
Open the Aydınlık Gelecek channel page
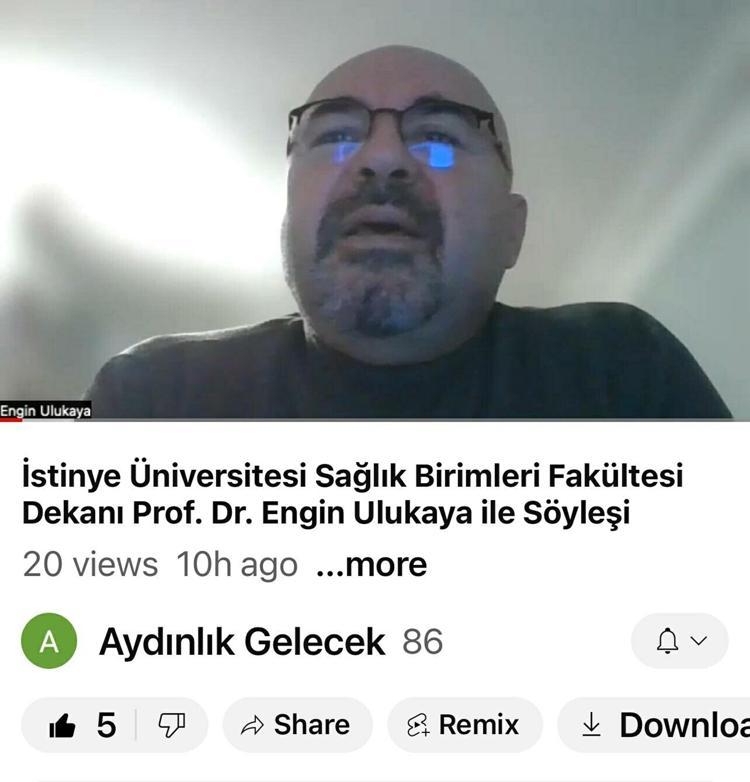pyautogui.click(x=241, y=642)
